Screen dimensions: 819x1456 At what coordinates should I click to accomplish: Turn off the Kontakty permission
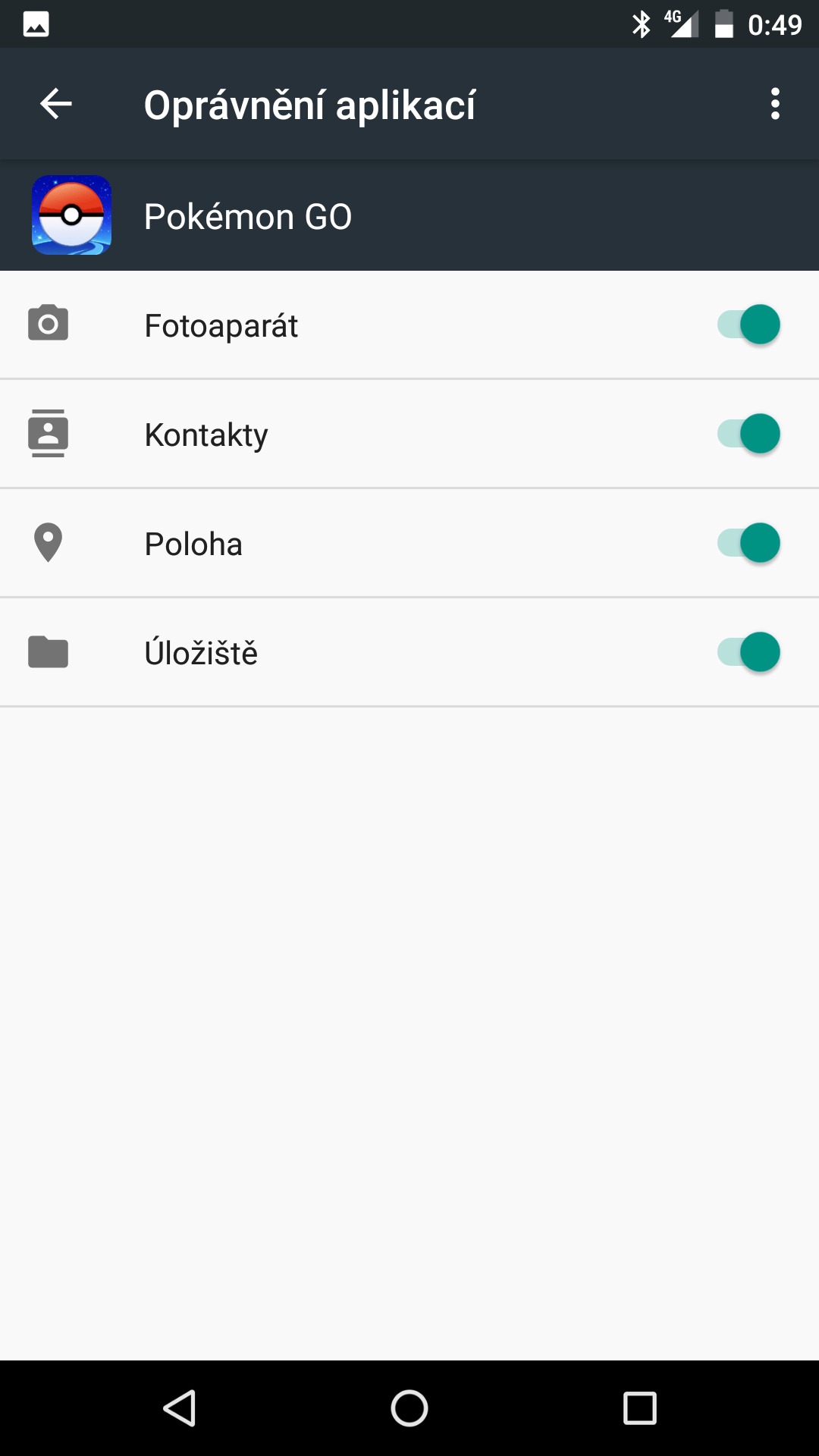click(x=748, y=434)
